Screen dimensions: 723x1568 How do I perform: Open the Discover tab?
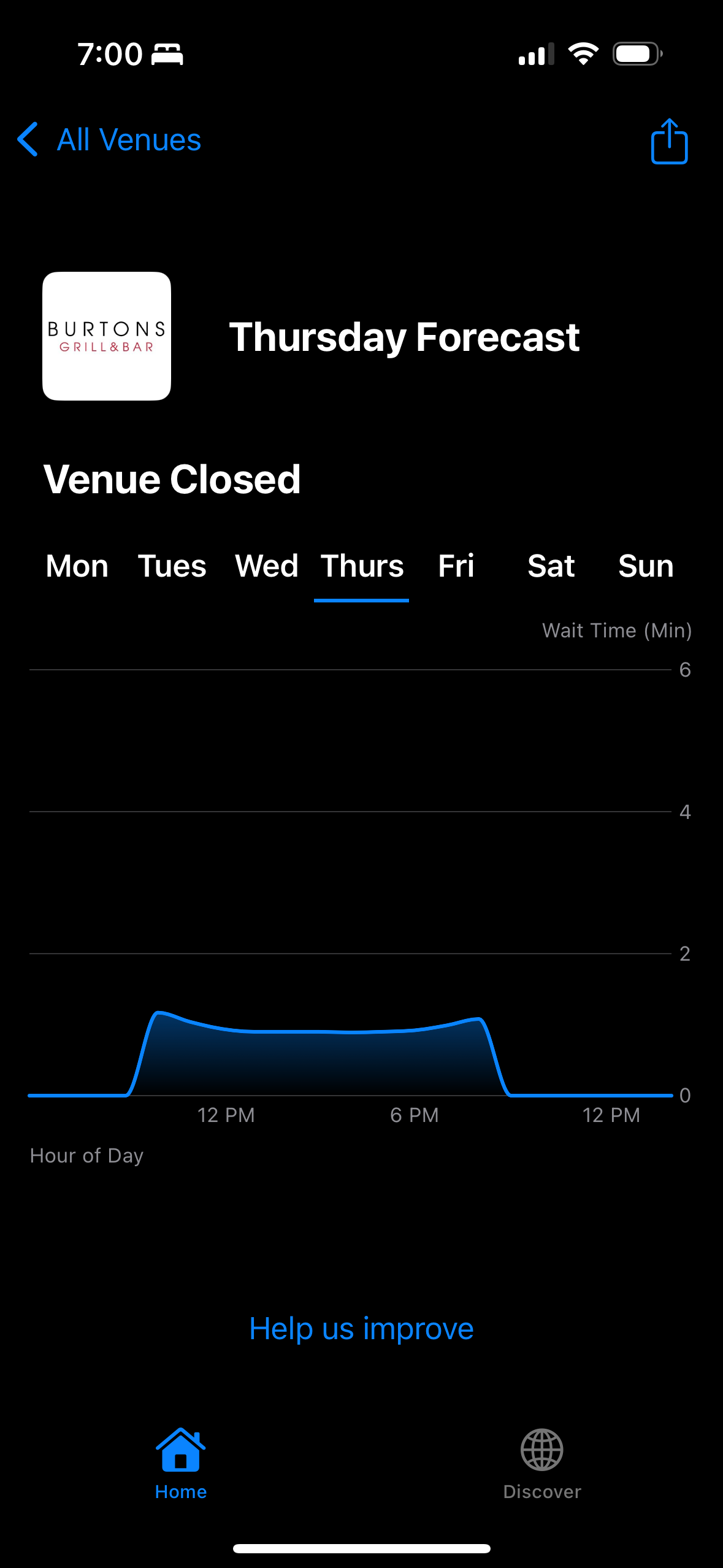[542, 1464]
